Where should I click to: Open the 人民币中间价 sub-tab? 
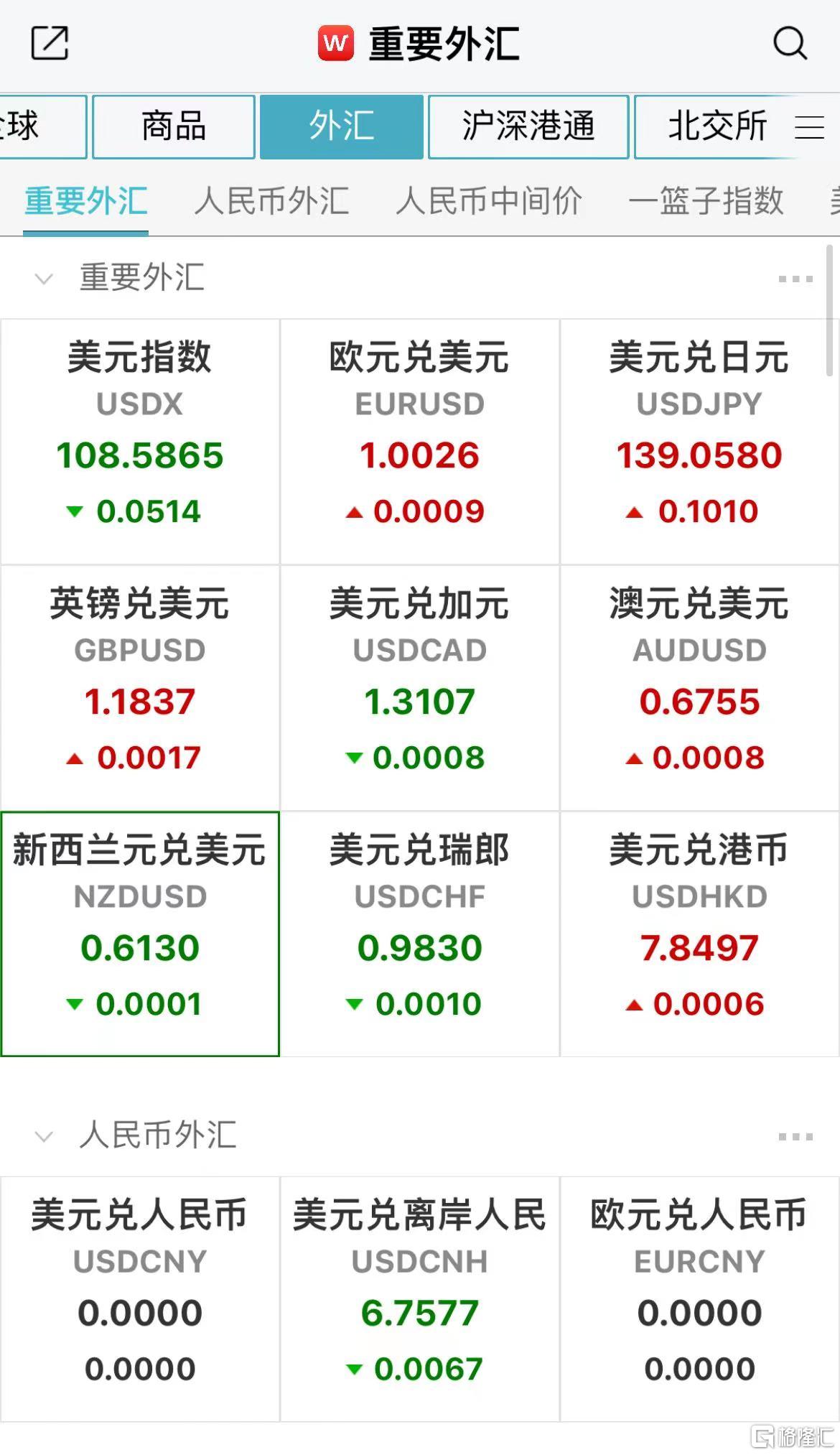click(x=489, y=200)
